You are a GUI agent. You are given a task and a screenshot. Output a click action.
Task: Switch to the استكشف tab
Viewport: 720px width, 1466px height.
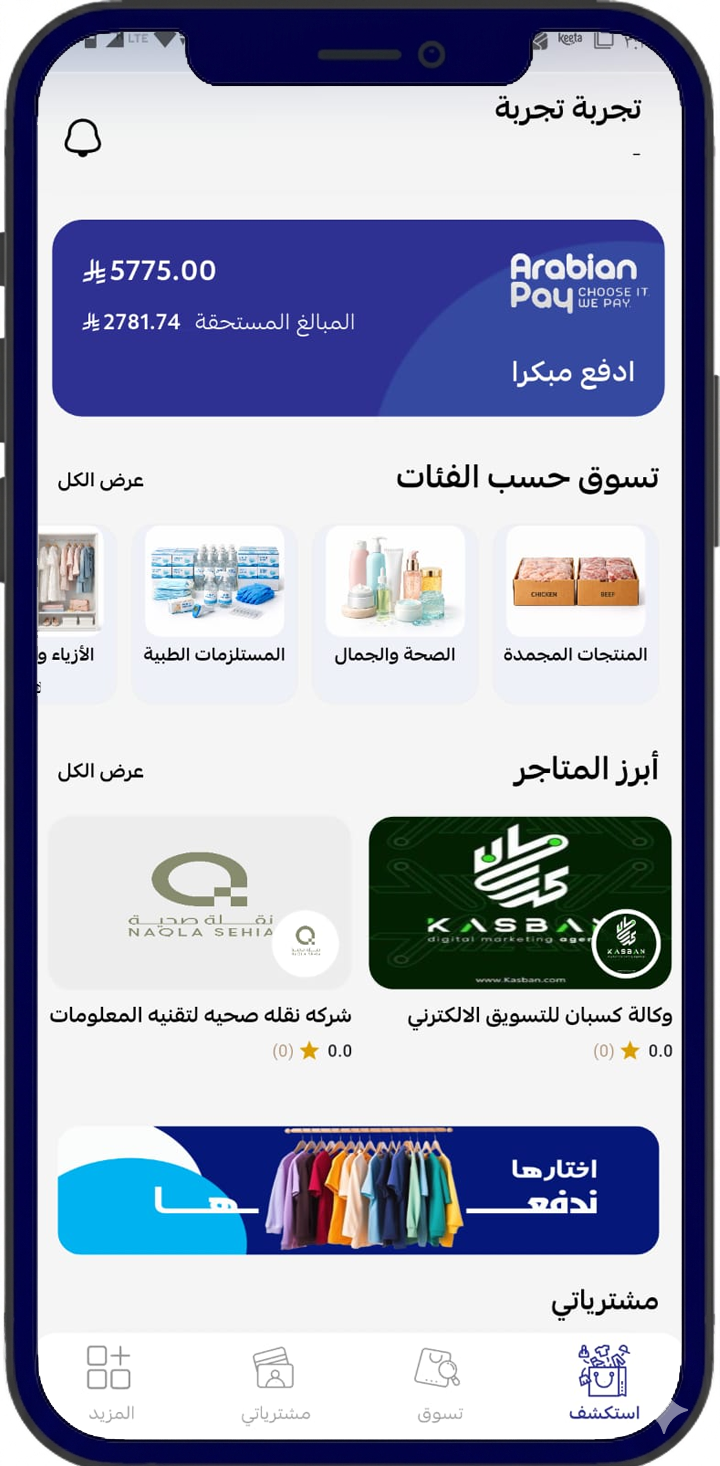click(604, 1383)
